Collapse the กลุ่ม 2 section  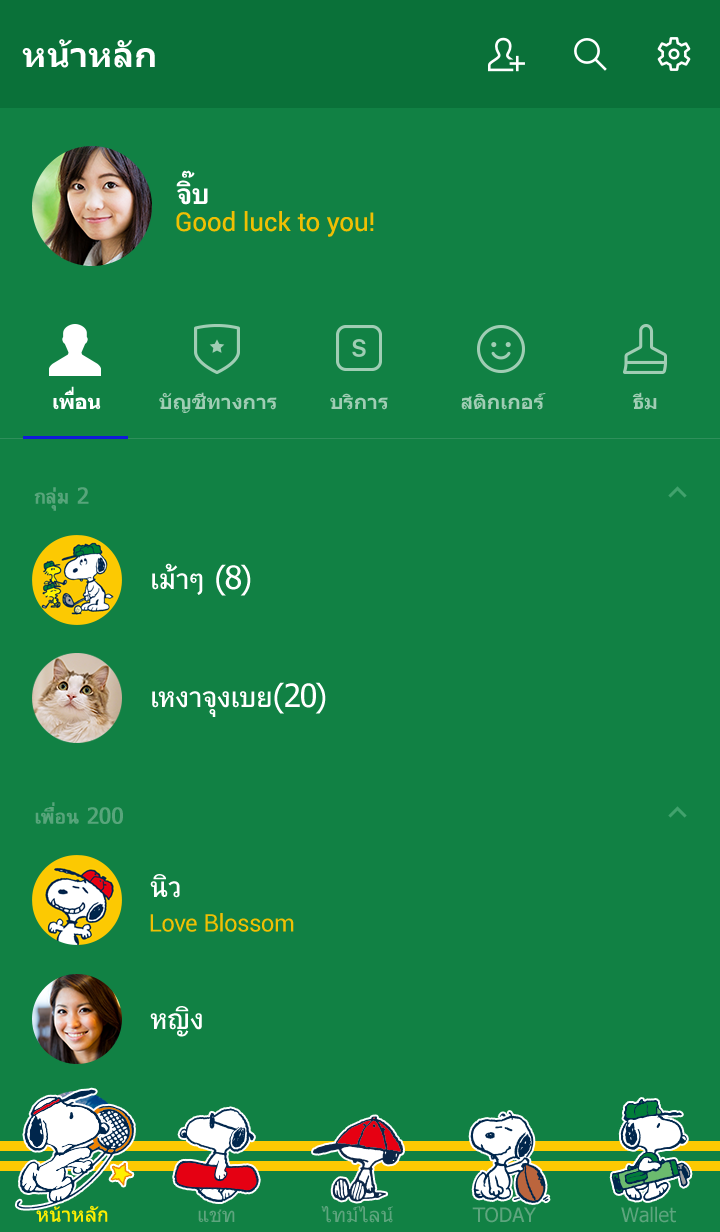tap(677, 493)
